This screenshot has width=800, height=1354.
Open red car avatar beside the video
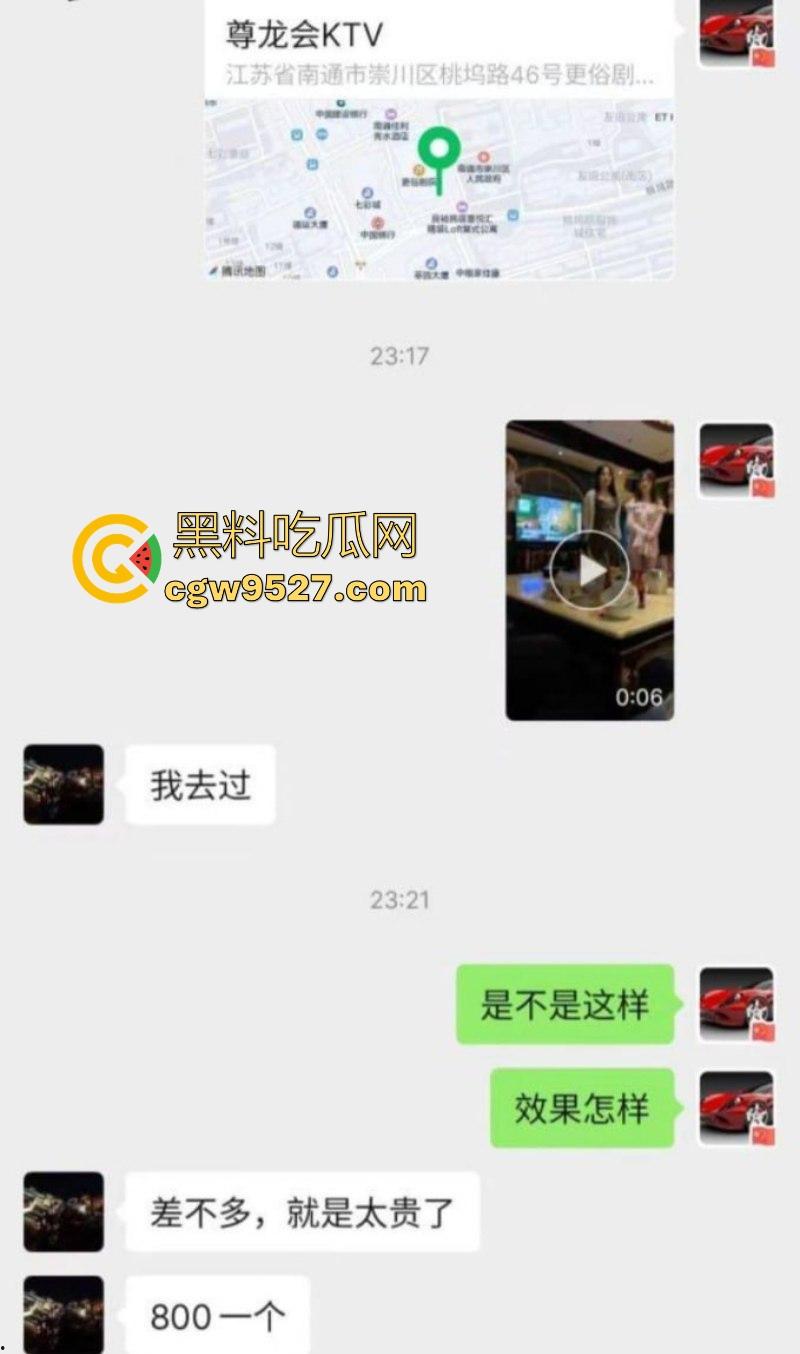[736, 460]
